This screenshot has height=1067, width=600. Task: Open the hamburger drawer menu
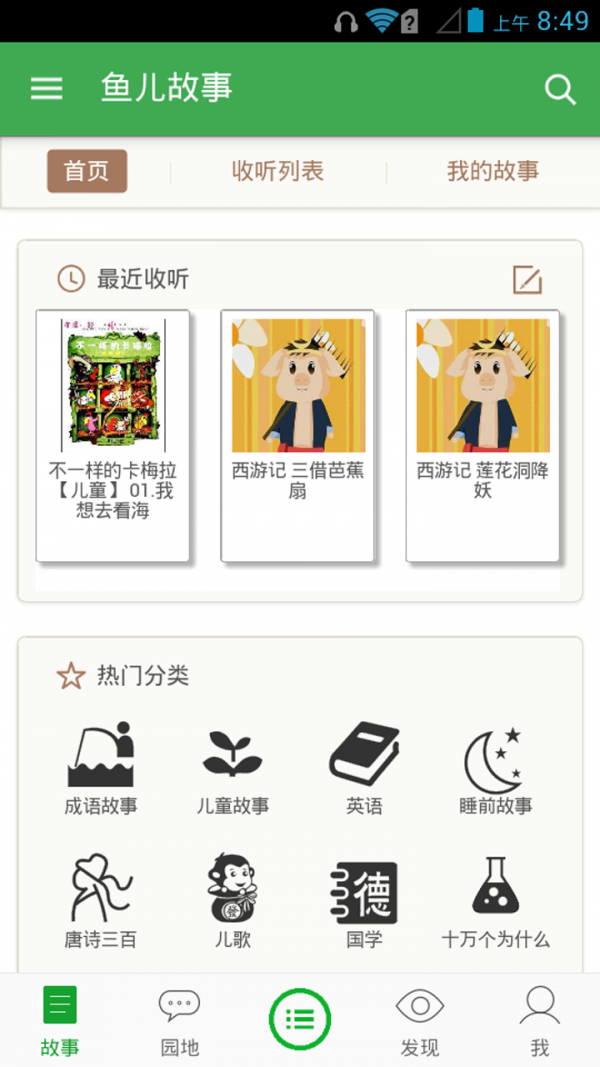47,88
